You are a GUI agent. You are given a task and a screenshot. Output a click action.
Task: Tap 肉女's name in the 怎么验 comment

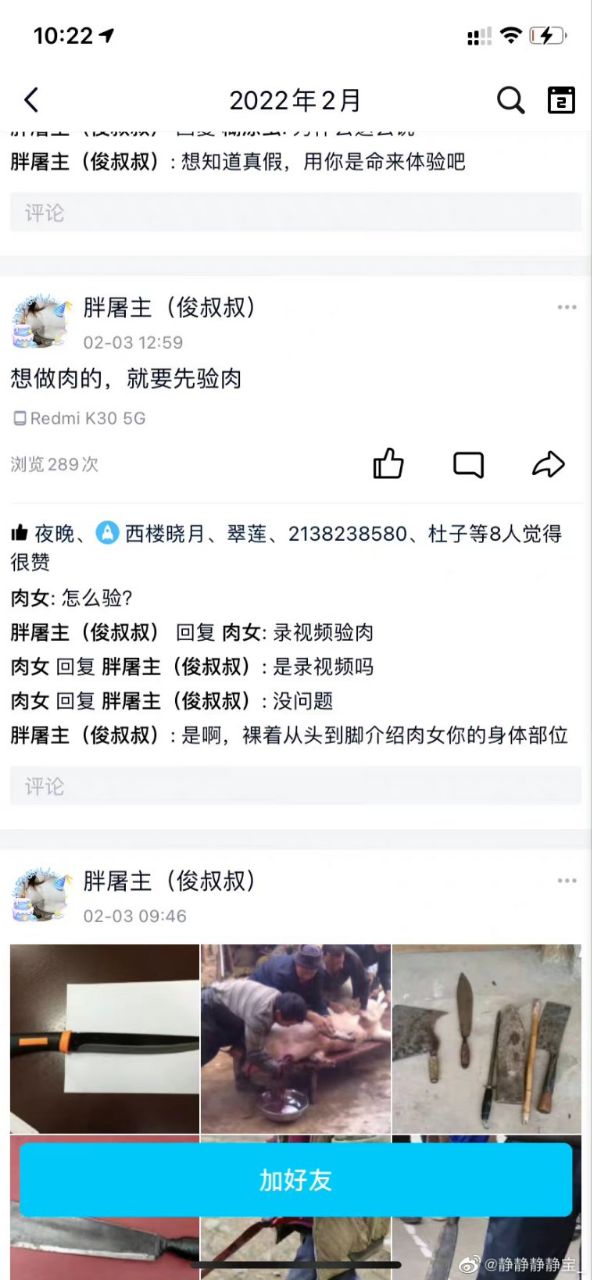[30, 599]
